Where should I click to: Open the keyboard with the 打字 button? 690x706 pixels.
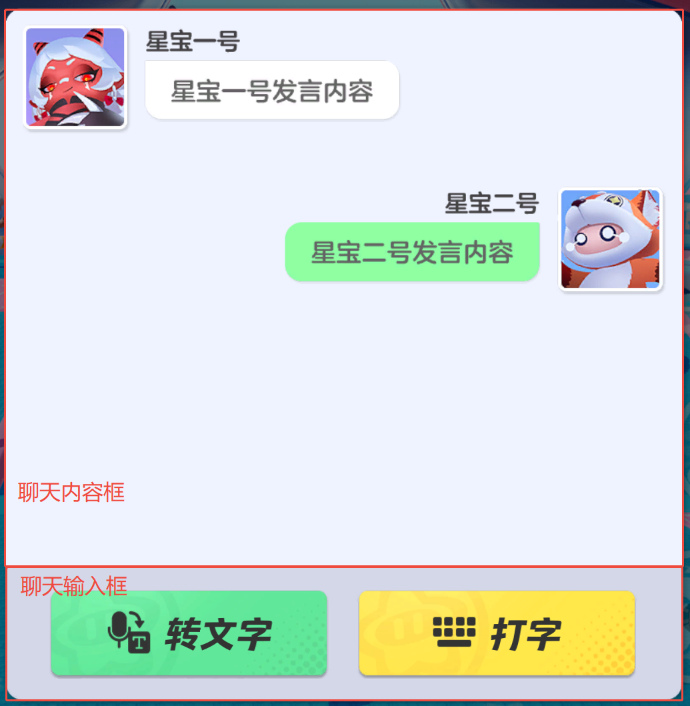point(496,633)
